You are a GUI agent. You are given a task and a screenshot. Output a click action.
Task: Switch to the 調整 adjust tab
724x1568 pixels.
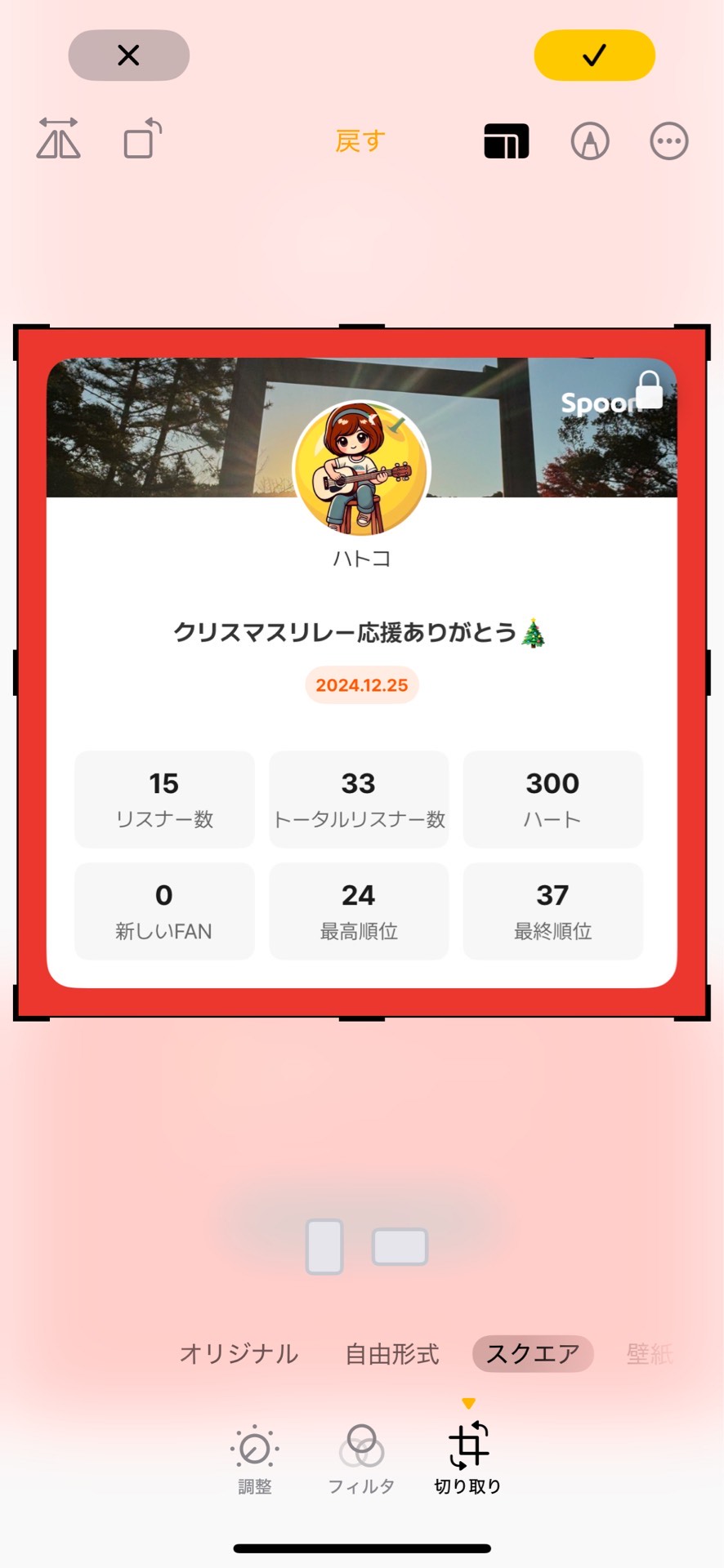tap(254, 1460)
